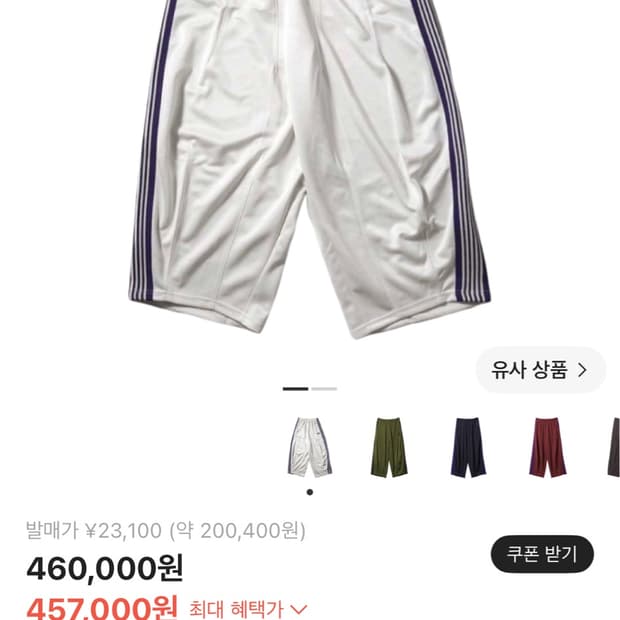Viewport: 620px width, 620px height.
Task: Select the navy pants thumbnail
Action: click(468, 447)
